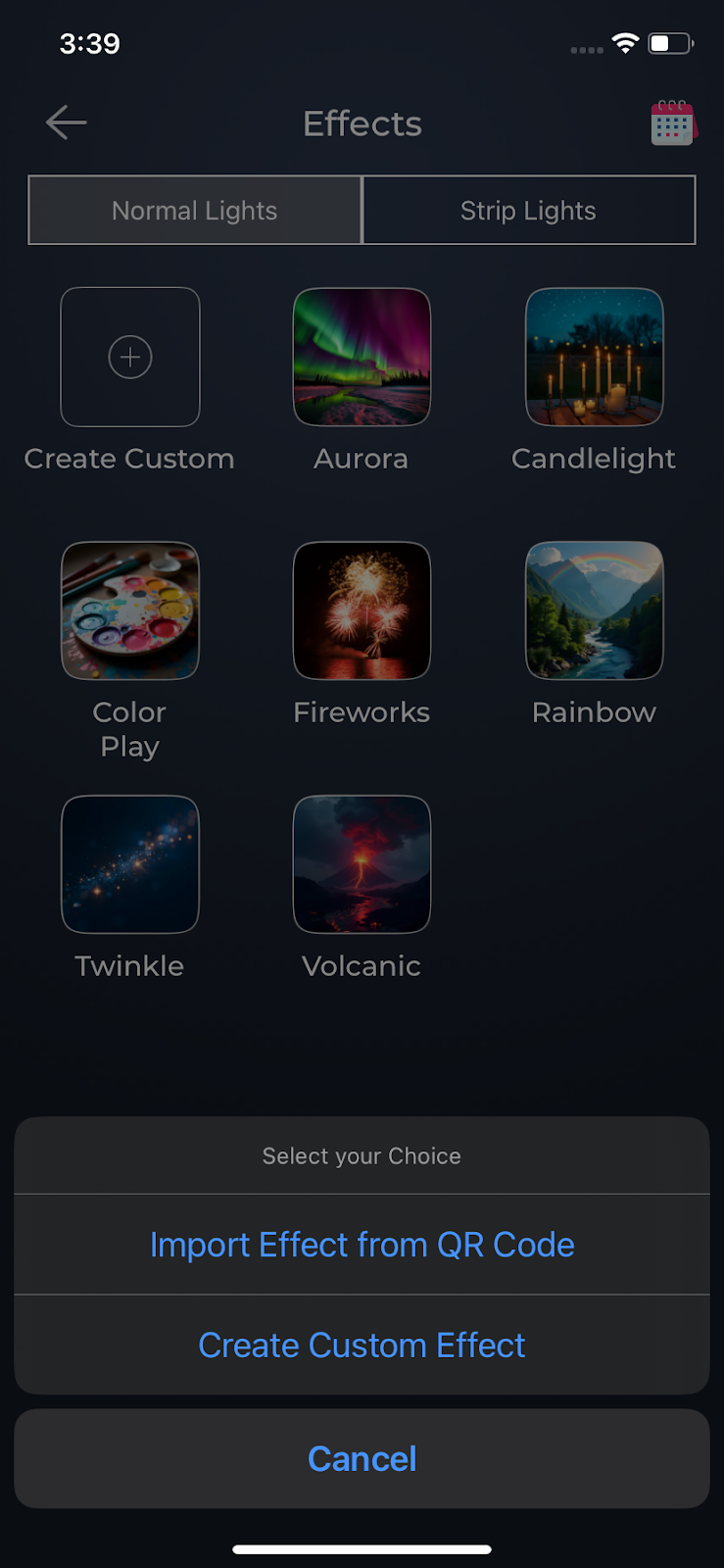The image size is (724, 1568).
Task: Tap Create Custom Effect option
Action: pyautogui.click(x=362, y=1346)
